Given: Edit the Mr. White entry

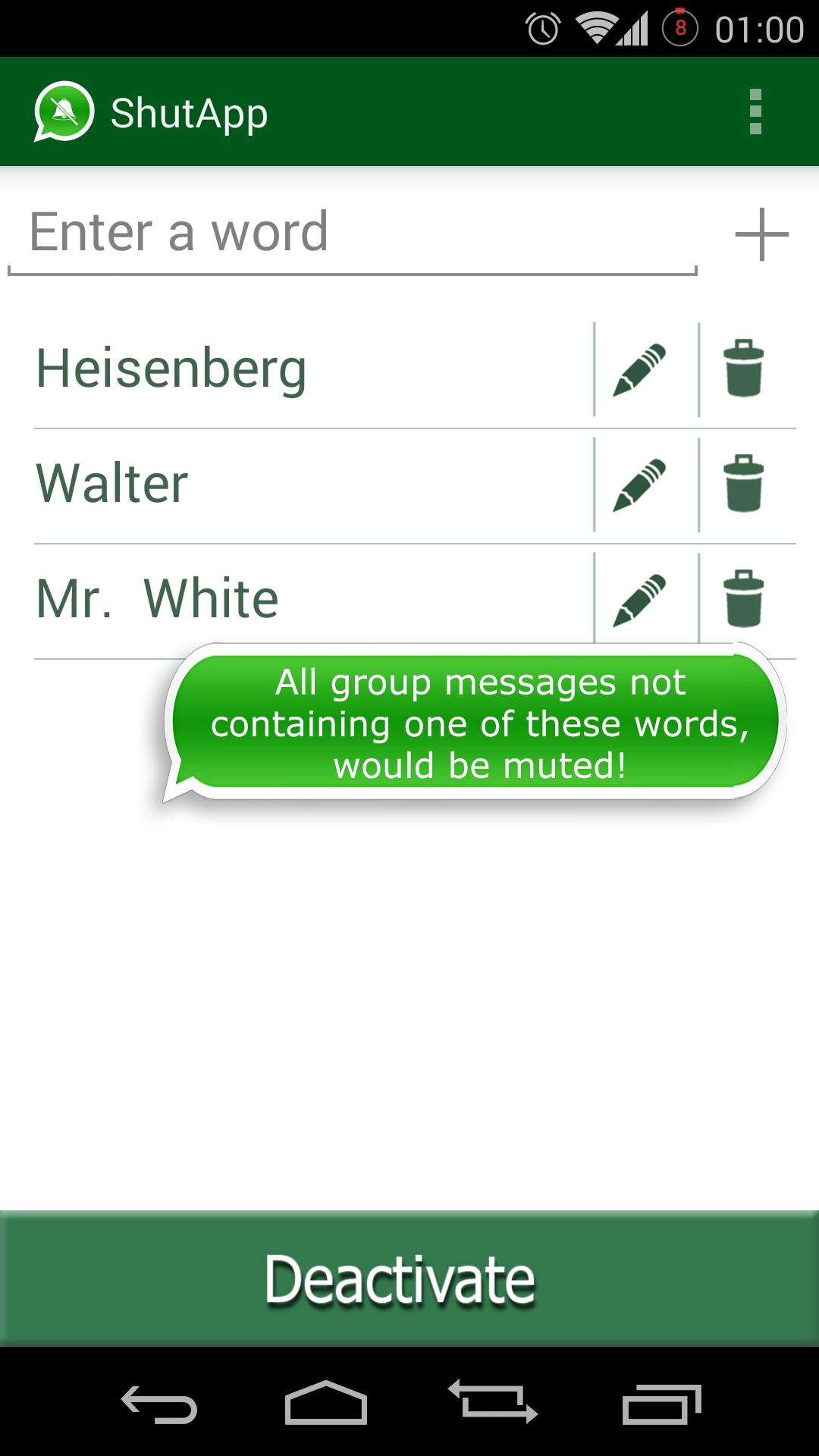Looking at the screenshot, I should 639,600.
